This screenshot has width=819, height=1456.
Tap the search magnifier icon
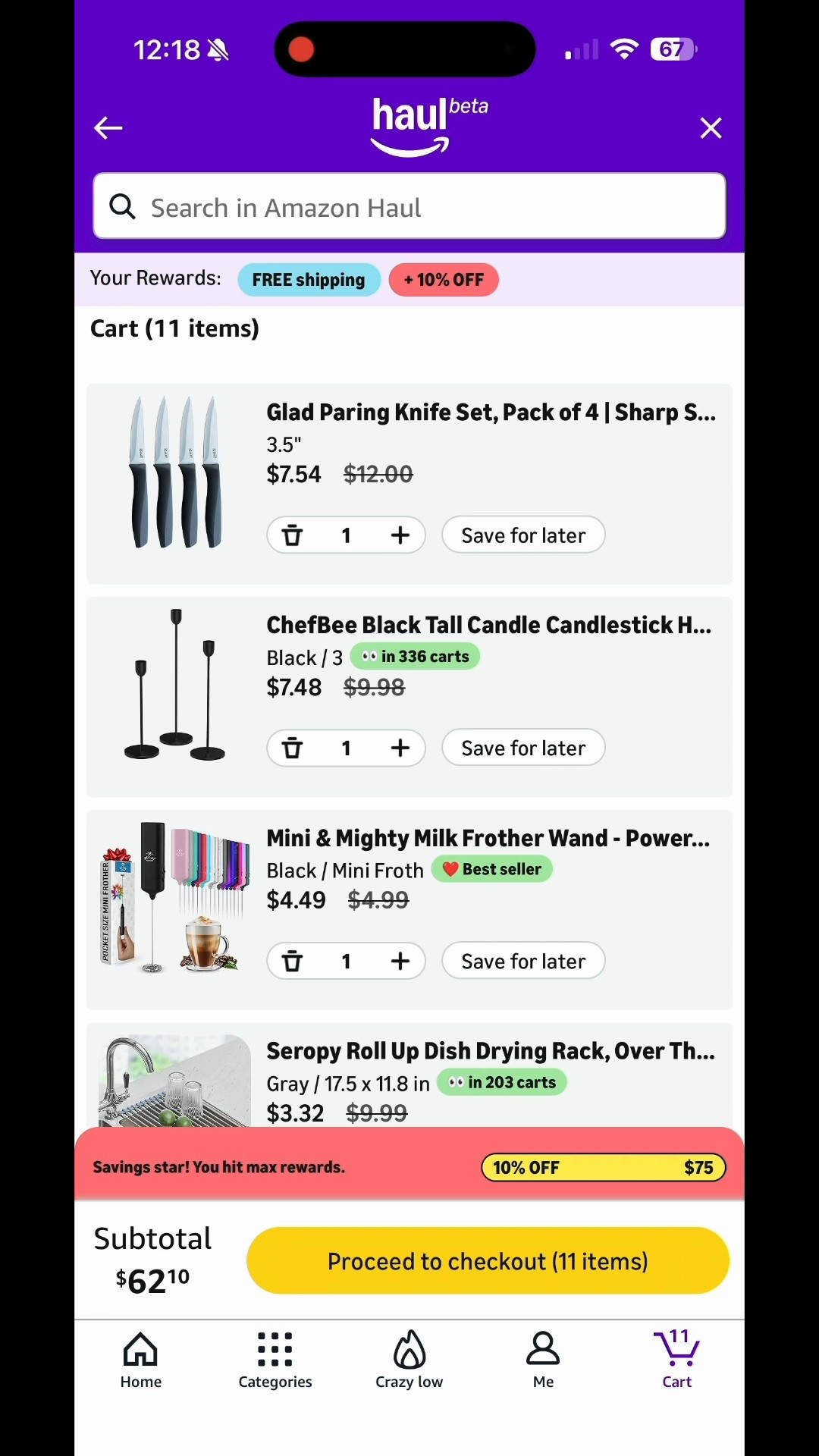(122, 206)
